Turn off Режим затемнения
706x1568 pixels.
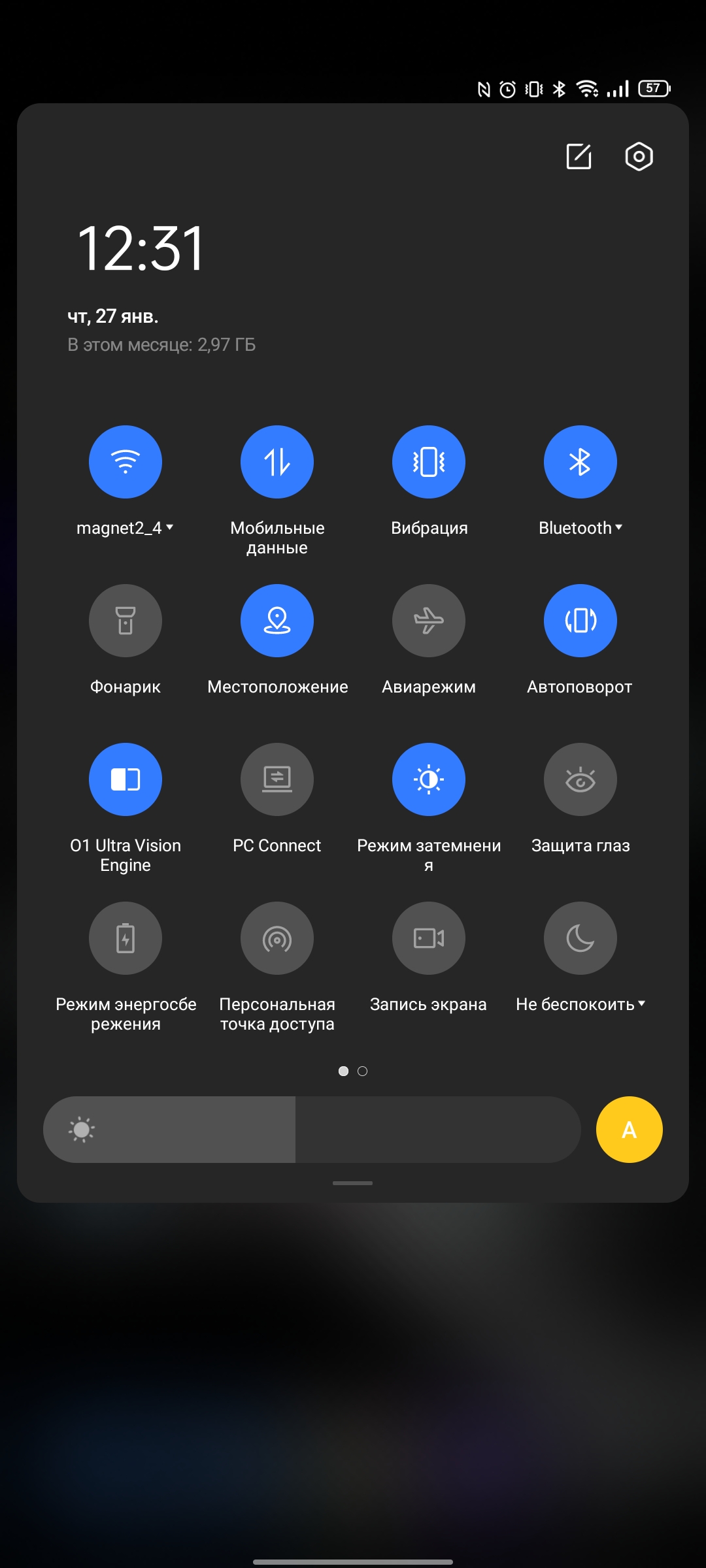click(x=429, y=779)
